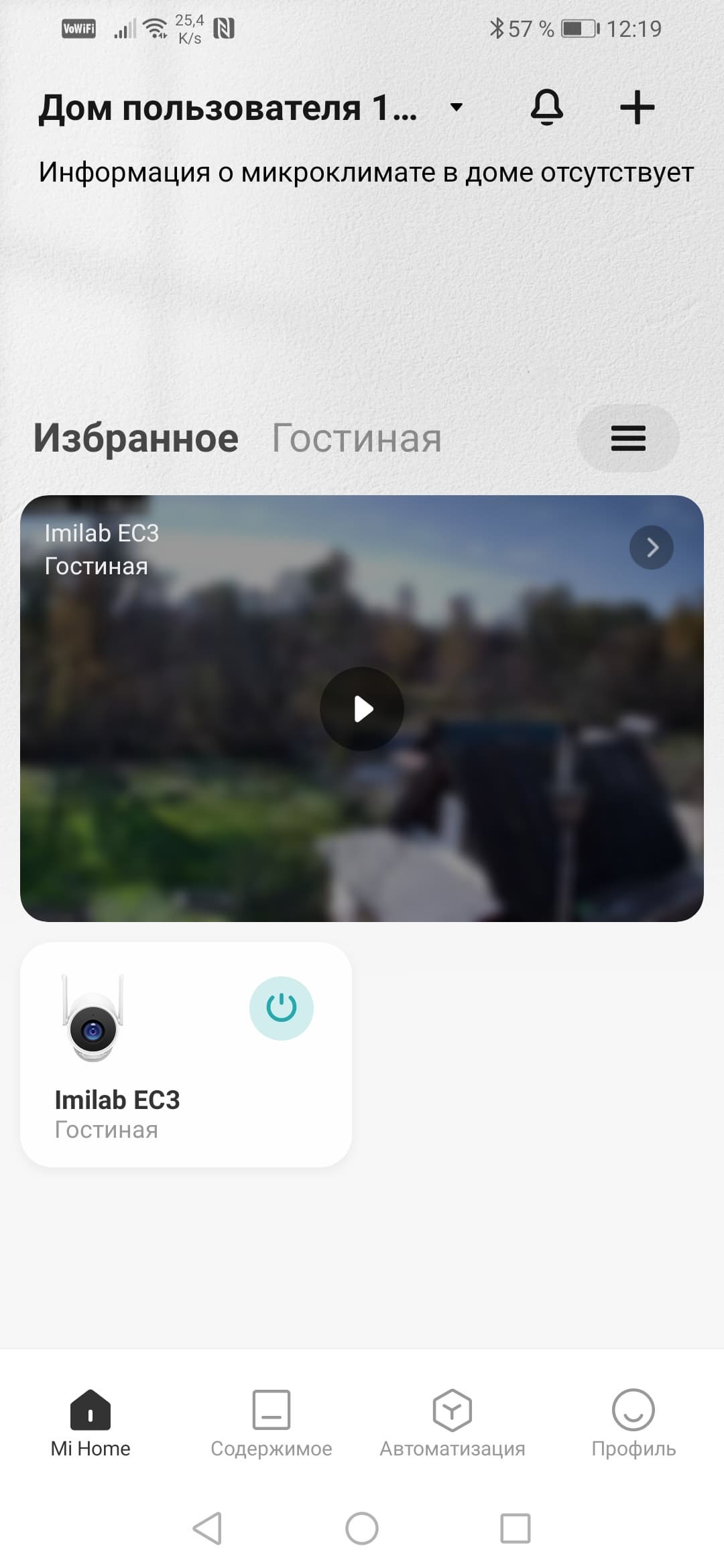Toggle power on the Imilab EC3 card
Viewport: 724px width, 1568px height.
[282, 1008]
